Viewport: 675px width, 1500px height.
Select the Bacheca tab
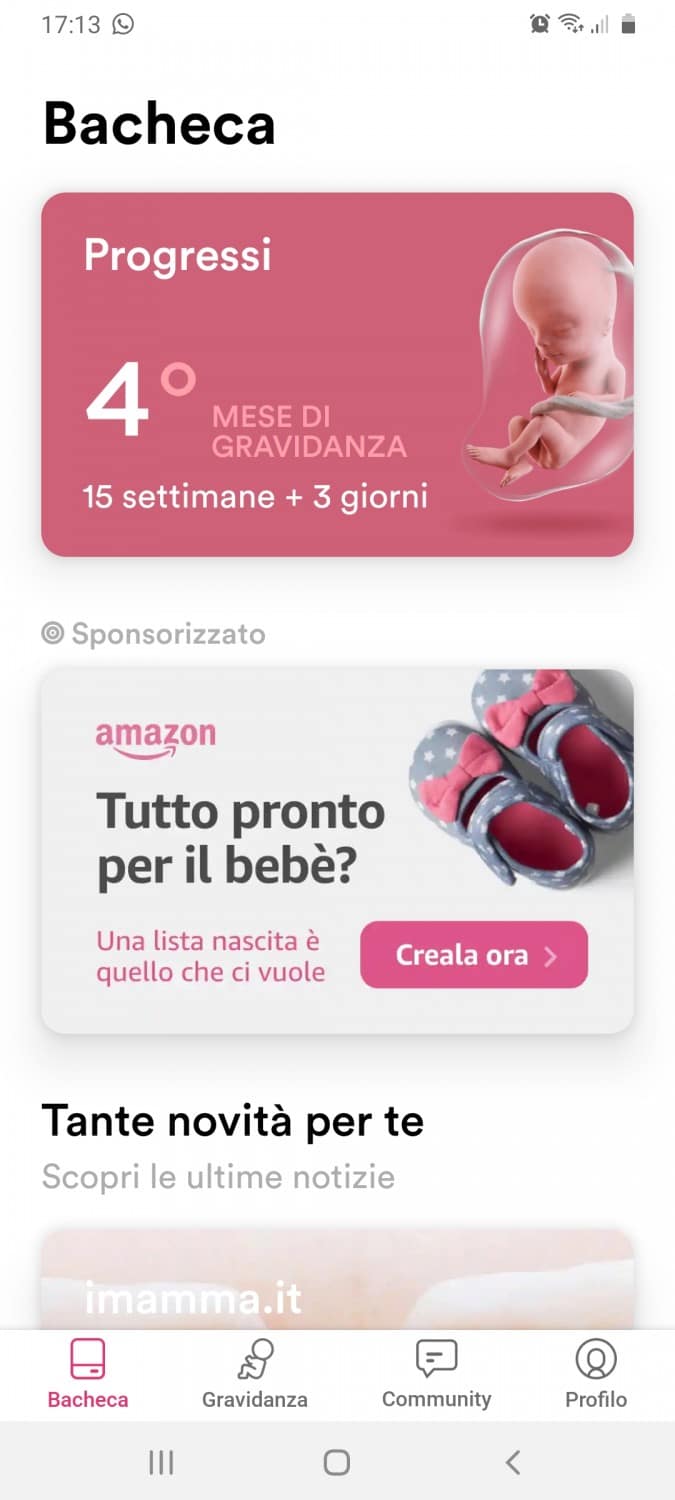coord(88,1375)
